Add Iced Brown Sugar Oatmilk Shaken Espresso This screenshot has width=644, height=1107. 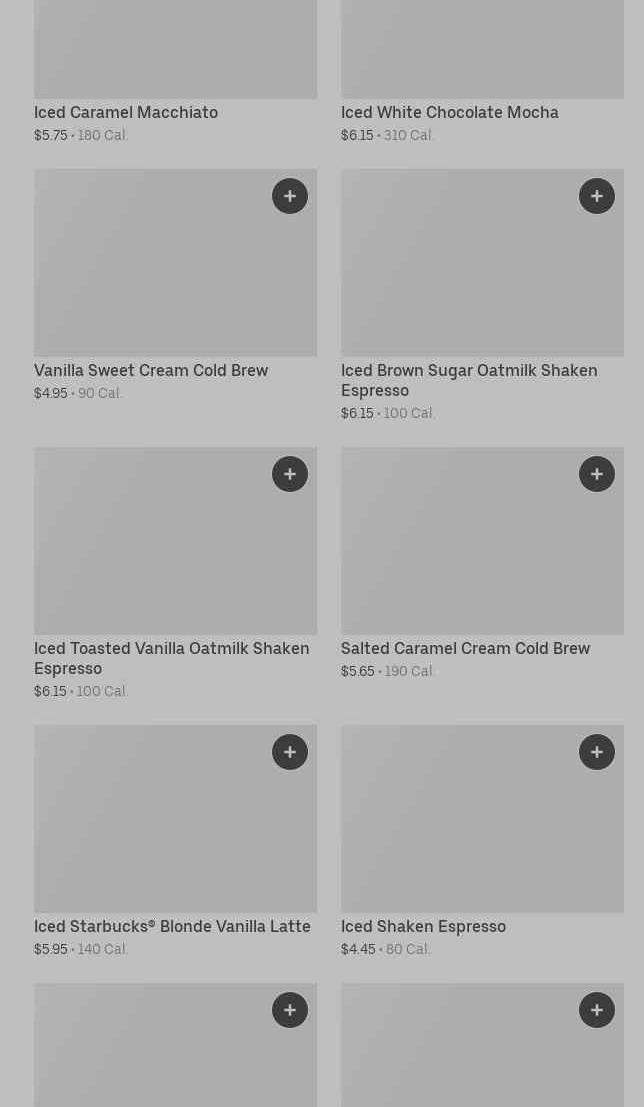(597, 196)
